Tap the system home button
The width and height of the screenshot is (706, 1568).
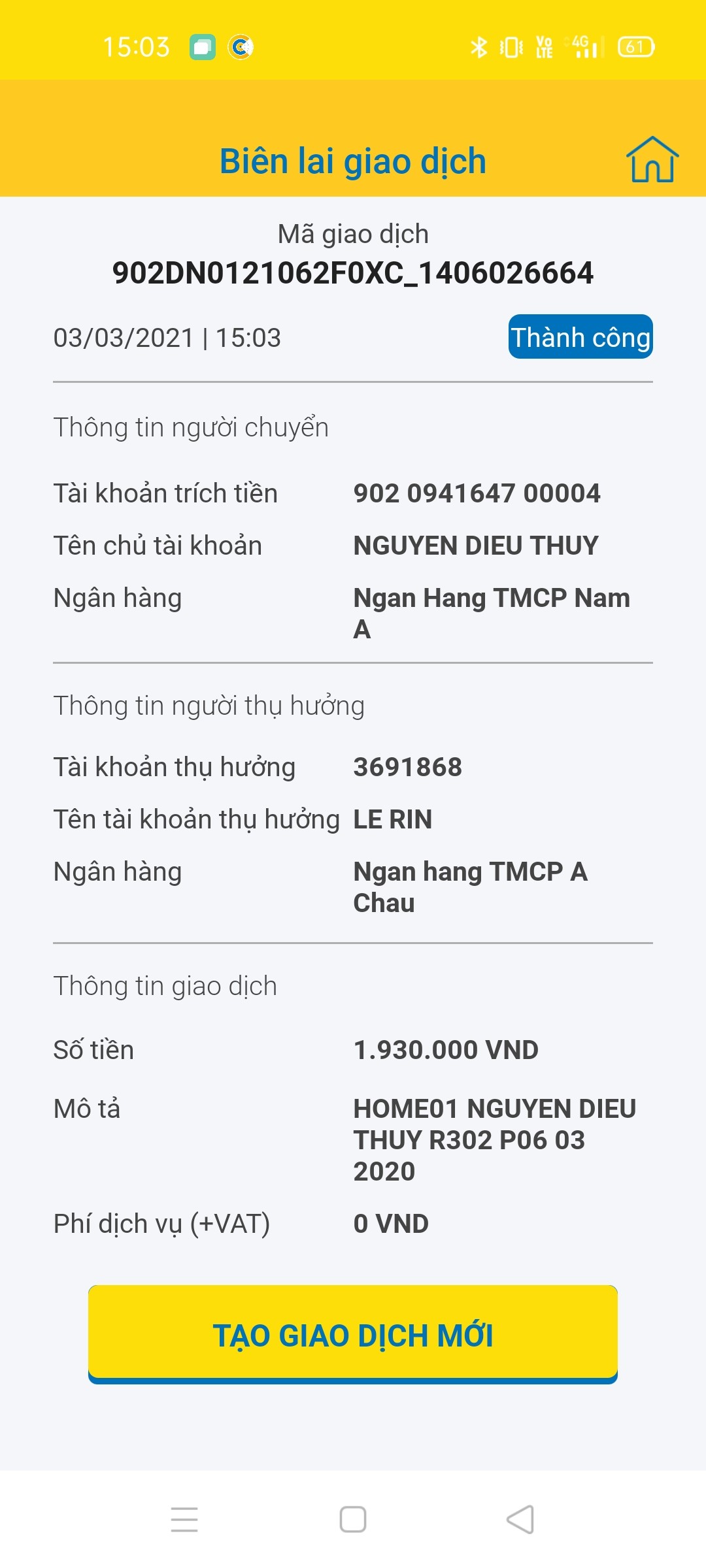353,1519
